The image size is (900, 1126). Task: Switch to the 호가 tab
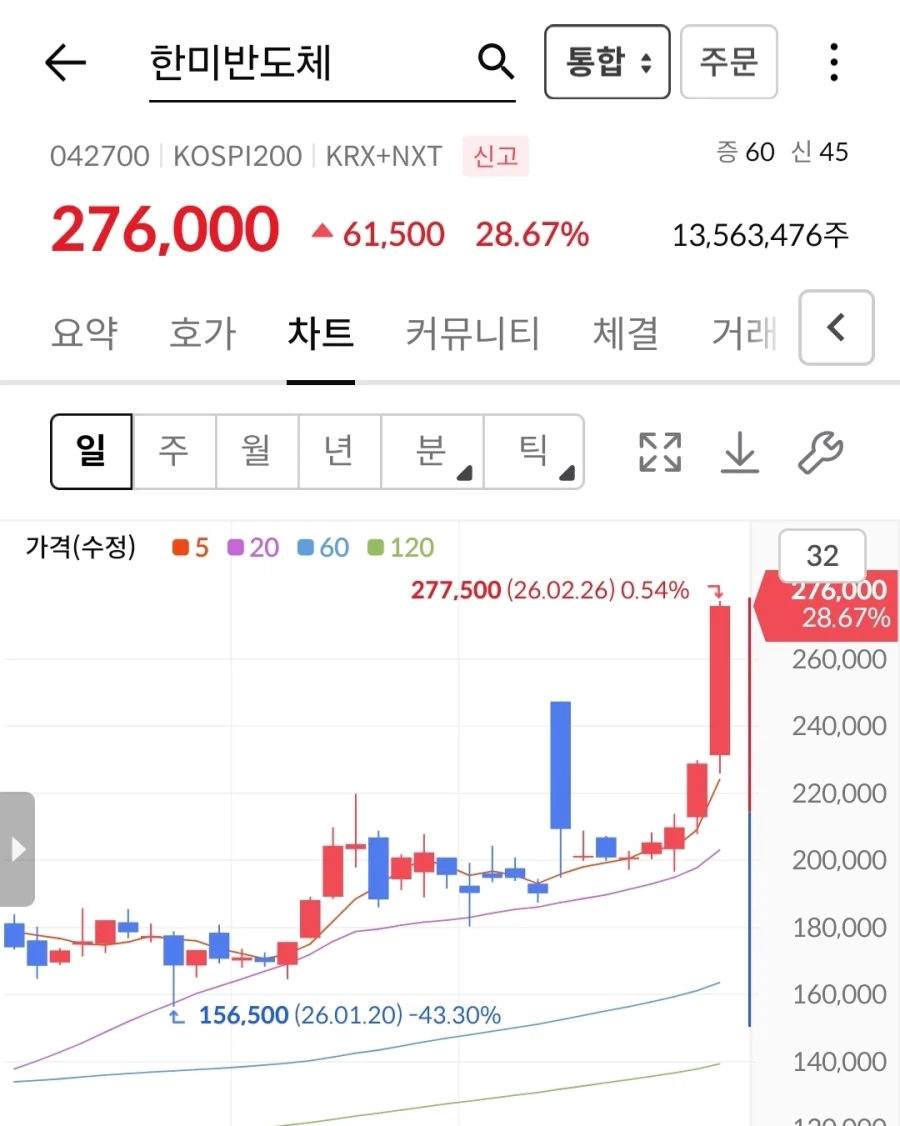click(x=202, y=334)
